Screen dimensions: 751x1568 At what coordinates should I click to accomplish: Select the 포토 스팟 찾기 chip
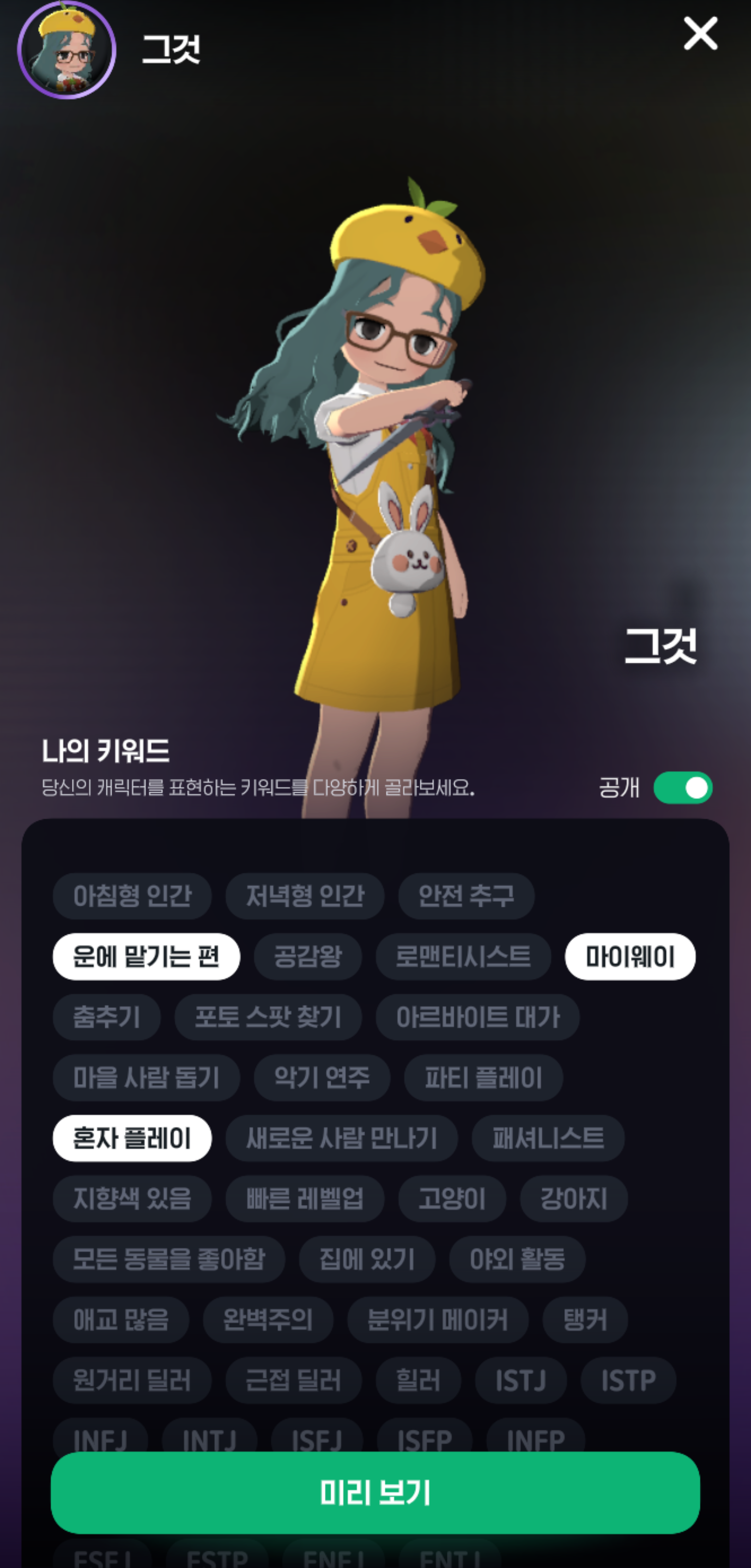click(268, 1017)
